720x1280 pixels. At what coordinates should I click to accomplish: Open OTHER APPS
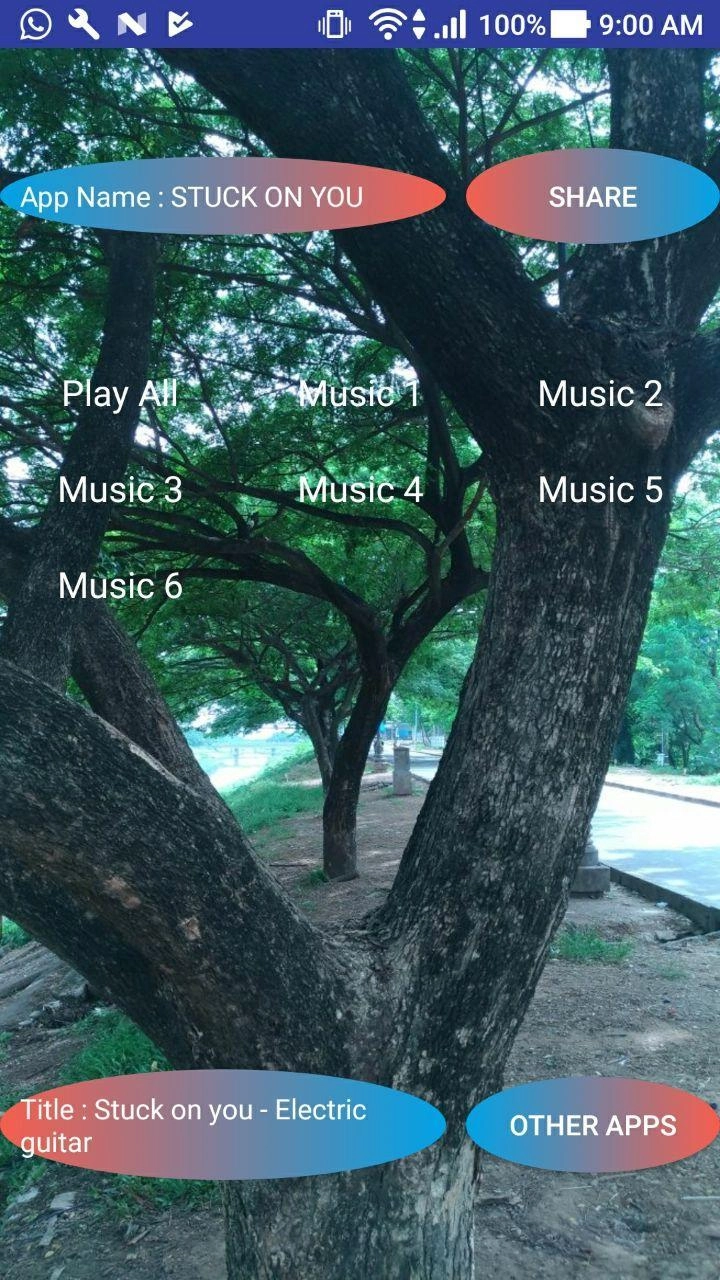click(592, 1125)
